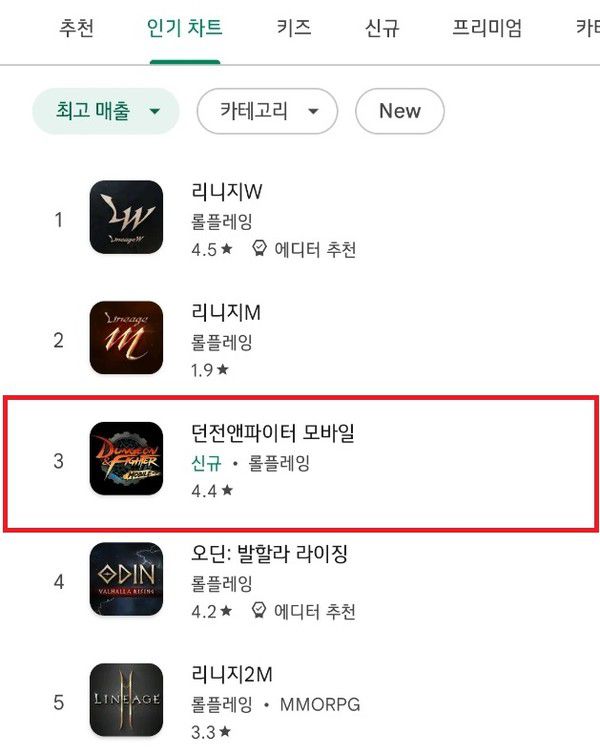Open the 키즈 tab

coord(294,28)
